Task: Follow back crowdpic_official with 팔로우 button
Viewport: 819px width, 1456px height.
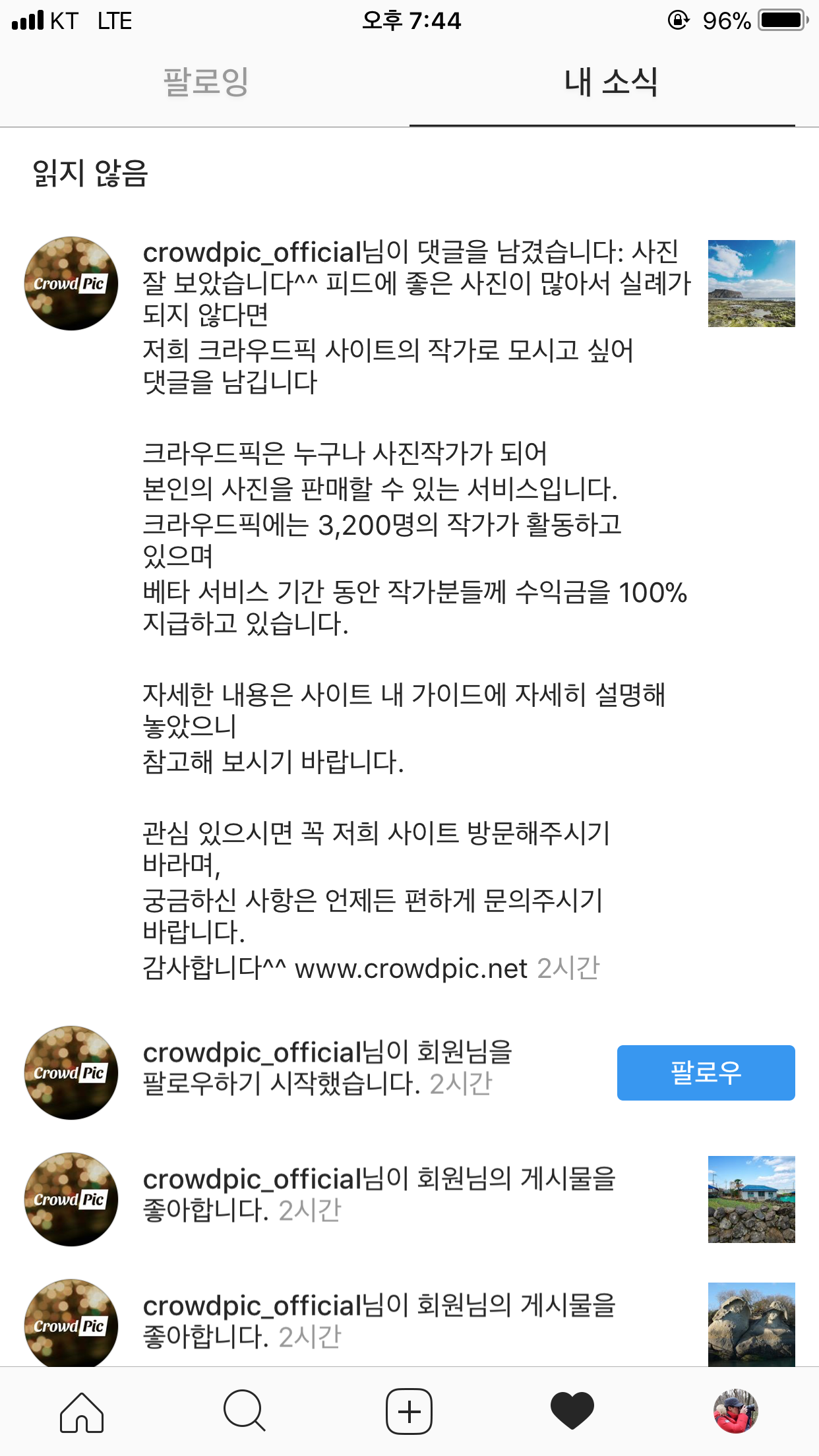Action: pyautogui.click(x=706, y=1072)
